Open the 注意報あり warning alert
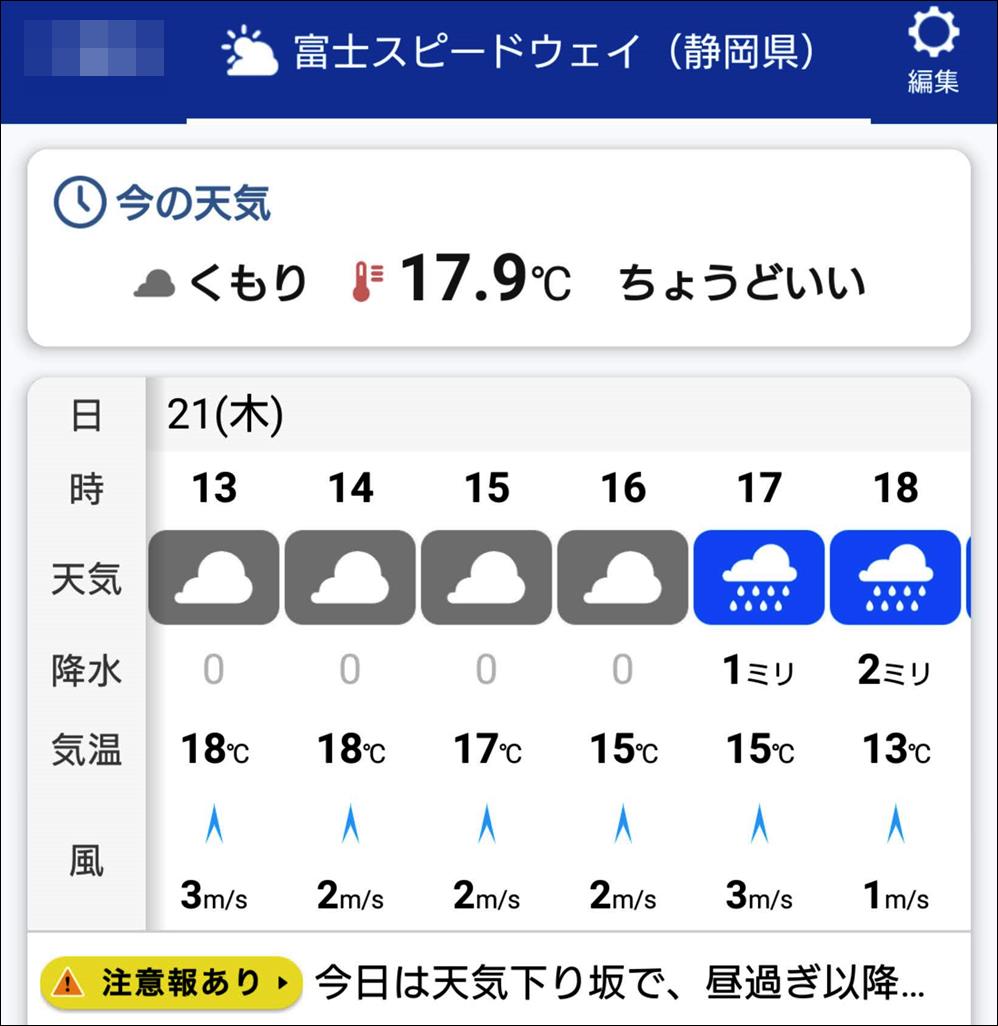The width and height of the screenshot is (998, 1026). pos(171,983)
